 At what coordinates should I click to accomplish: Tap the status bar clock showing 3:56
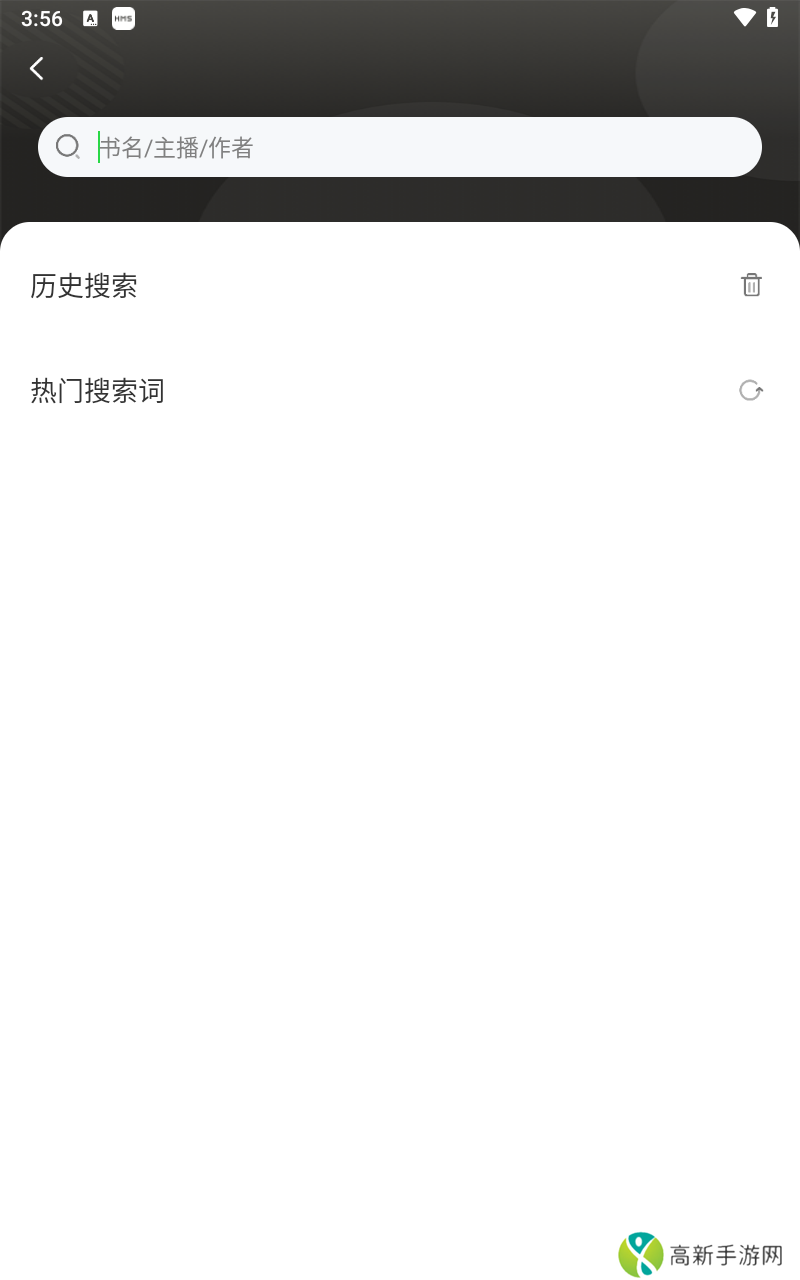tap(40, 18)
